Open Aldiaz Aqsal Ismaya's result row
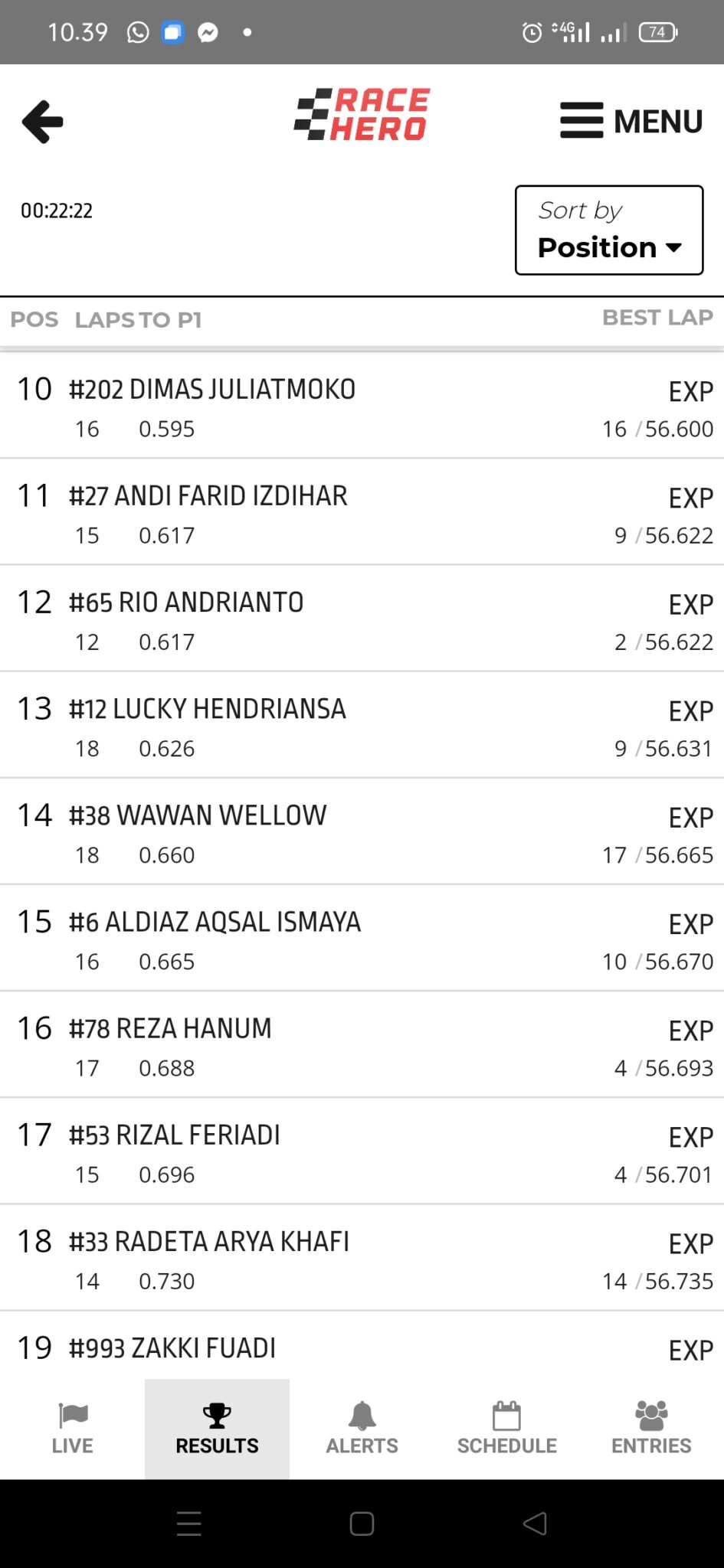 tap(362, 939)
